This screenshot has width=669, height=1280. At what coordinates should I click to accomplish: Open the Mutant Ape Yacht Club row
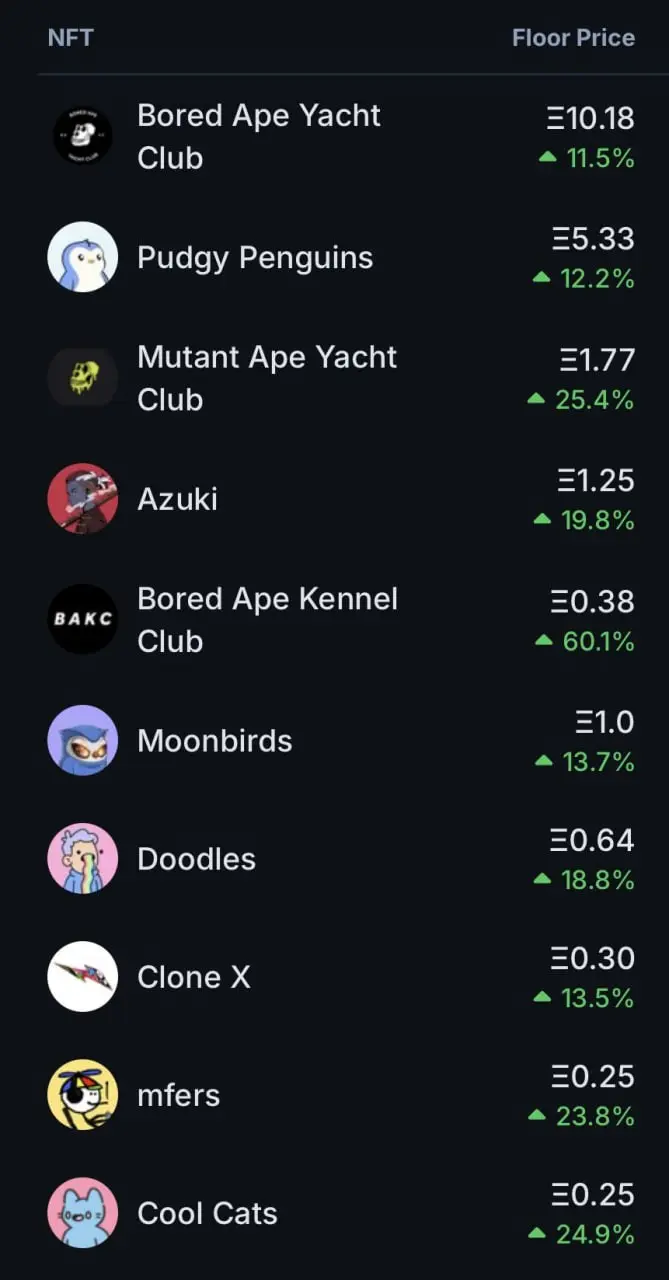(x=267, y=378)
